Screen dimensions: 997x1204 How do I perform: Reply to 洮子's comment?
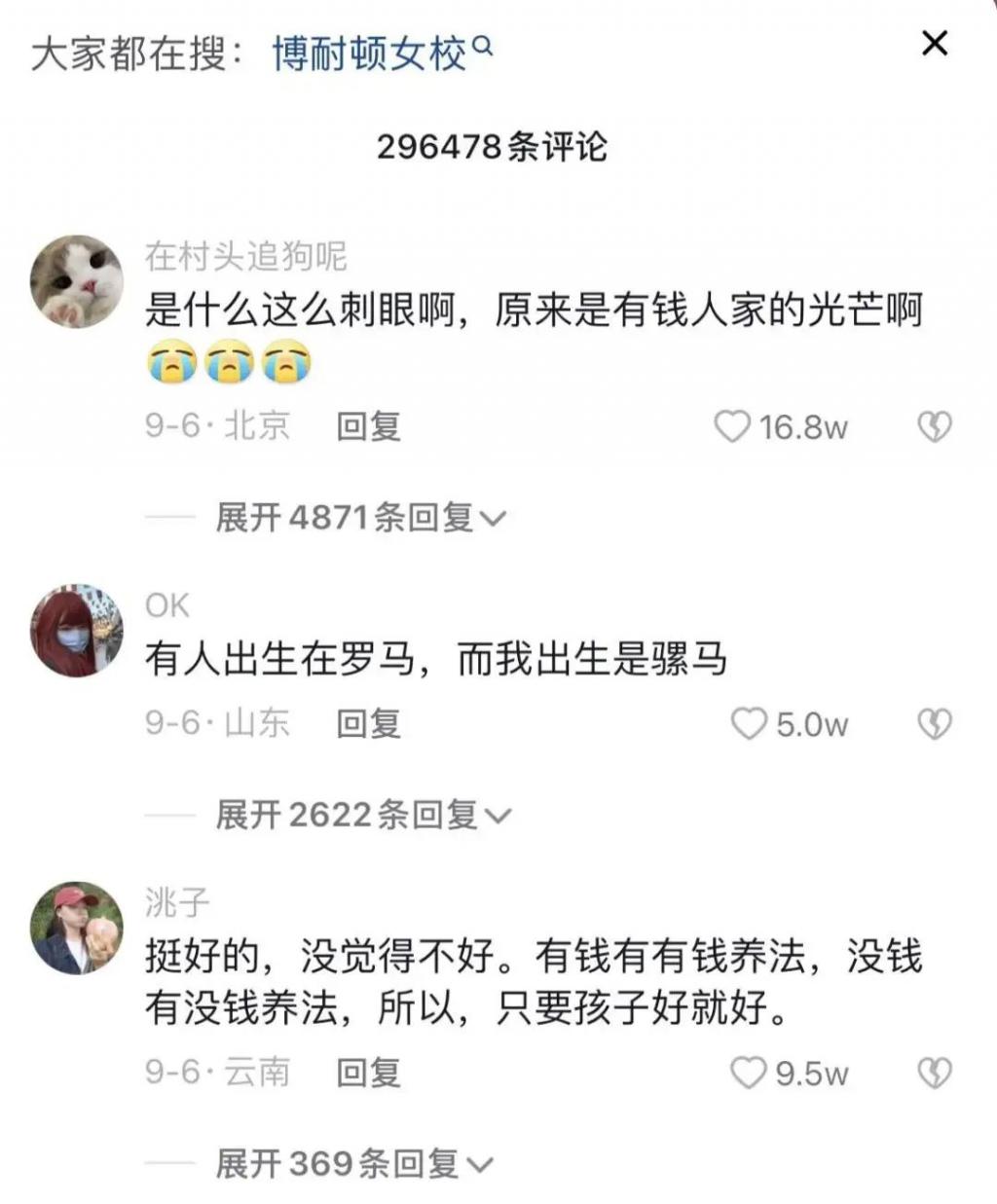click(x=368, y=1073)
